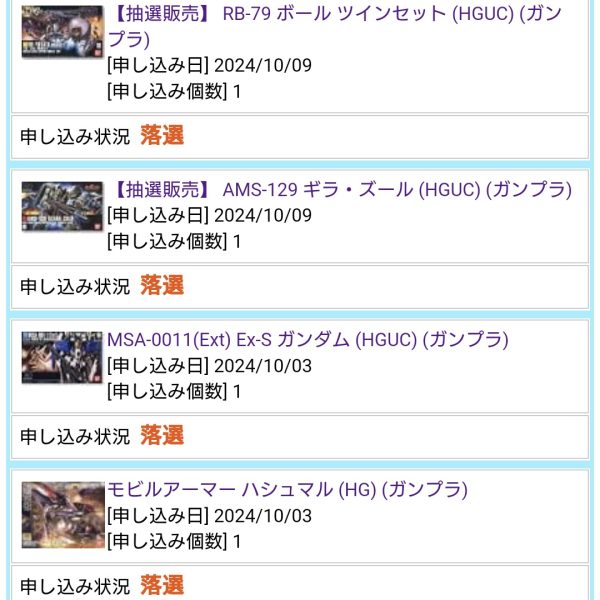View the ハシュマル box art thumbnail
The height and width of the screenshot is (600, 600).
coord(62,514)
